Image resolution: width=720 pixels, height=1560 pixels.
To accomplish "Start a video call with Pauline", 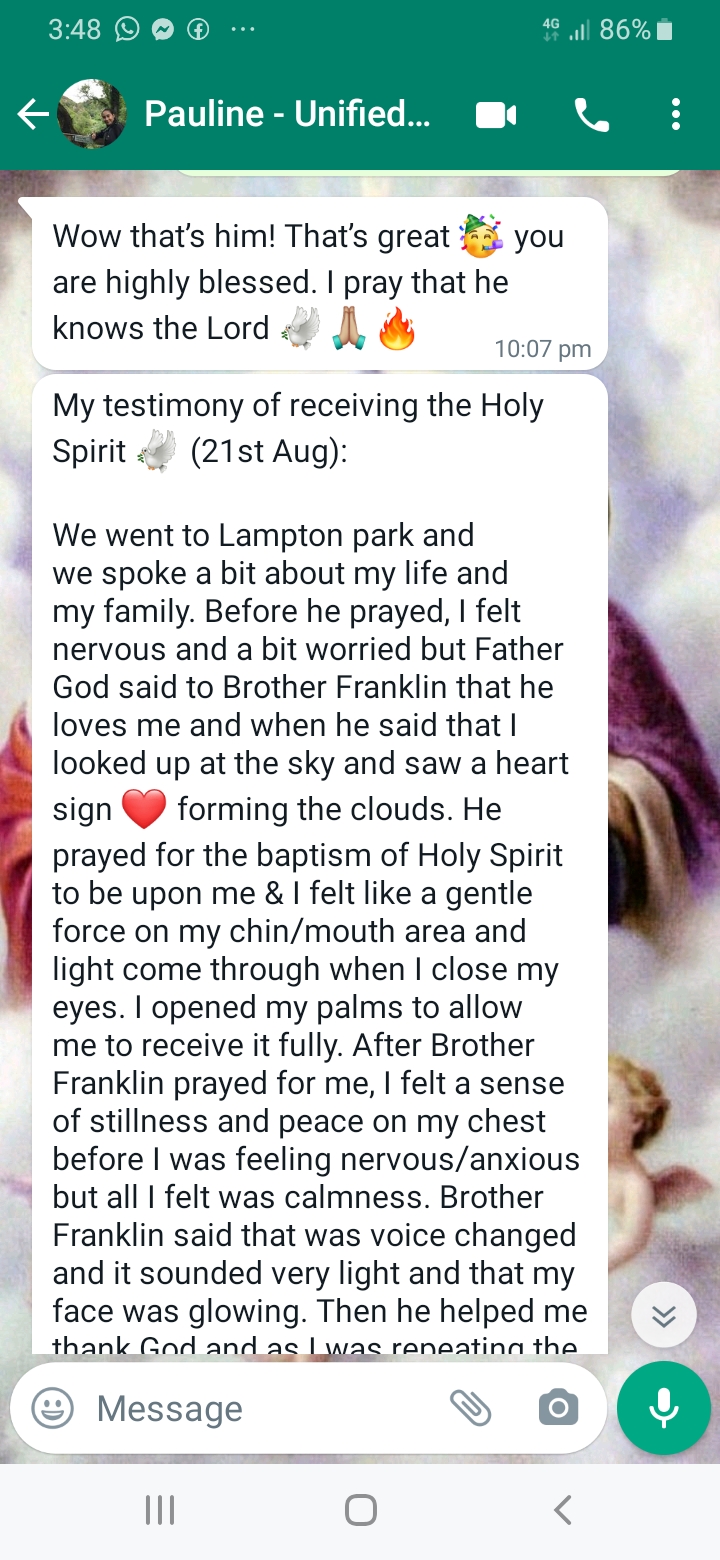I will [495, 116].
